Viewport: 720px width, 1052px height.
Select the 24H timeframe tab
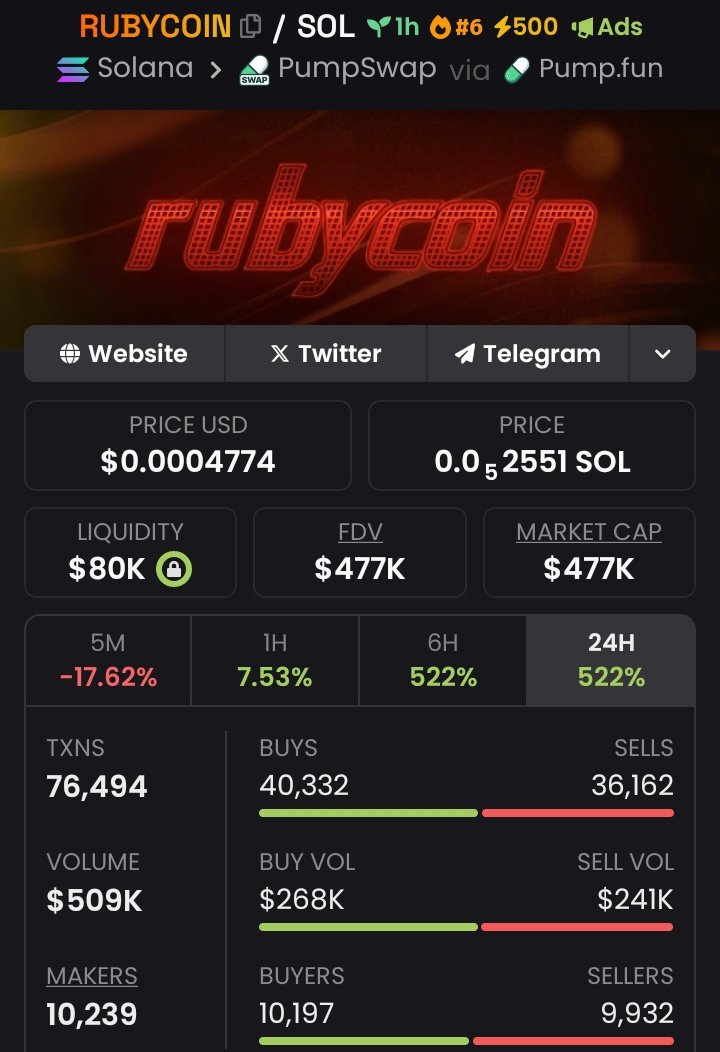click(610, 661)
